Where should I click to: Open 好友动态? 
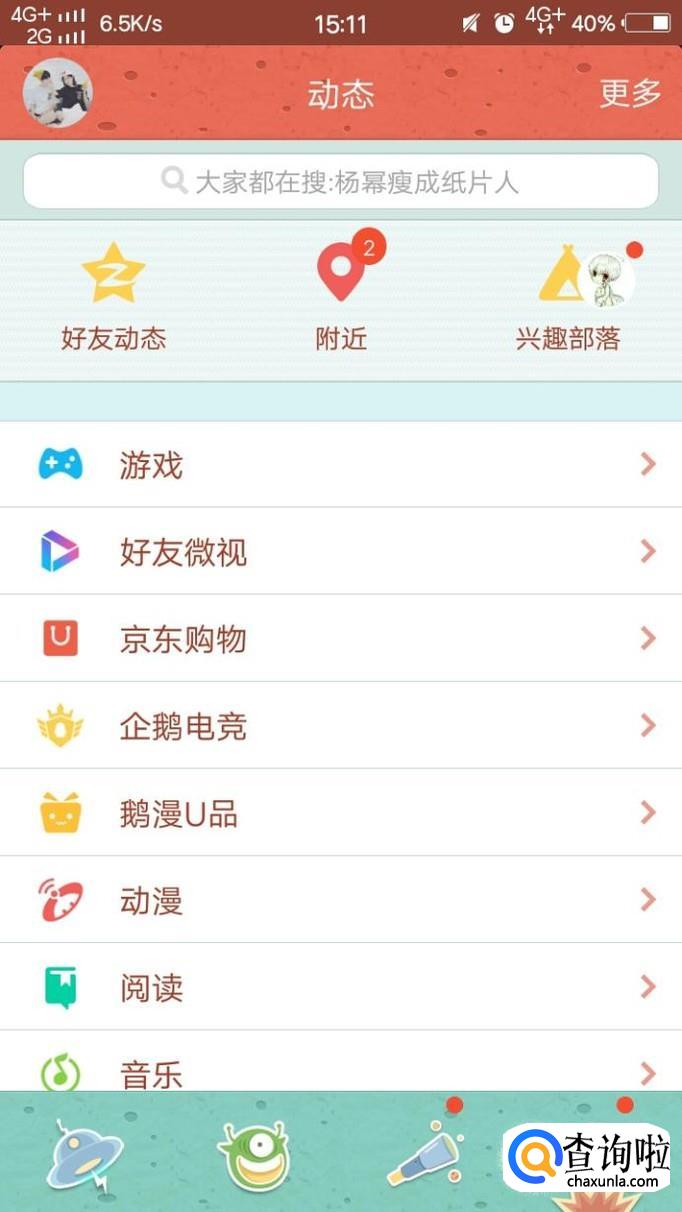click(113, 297)
